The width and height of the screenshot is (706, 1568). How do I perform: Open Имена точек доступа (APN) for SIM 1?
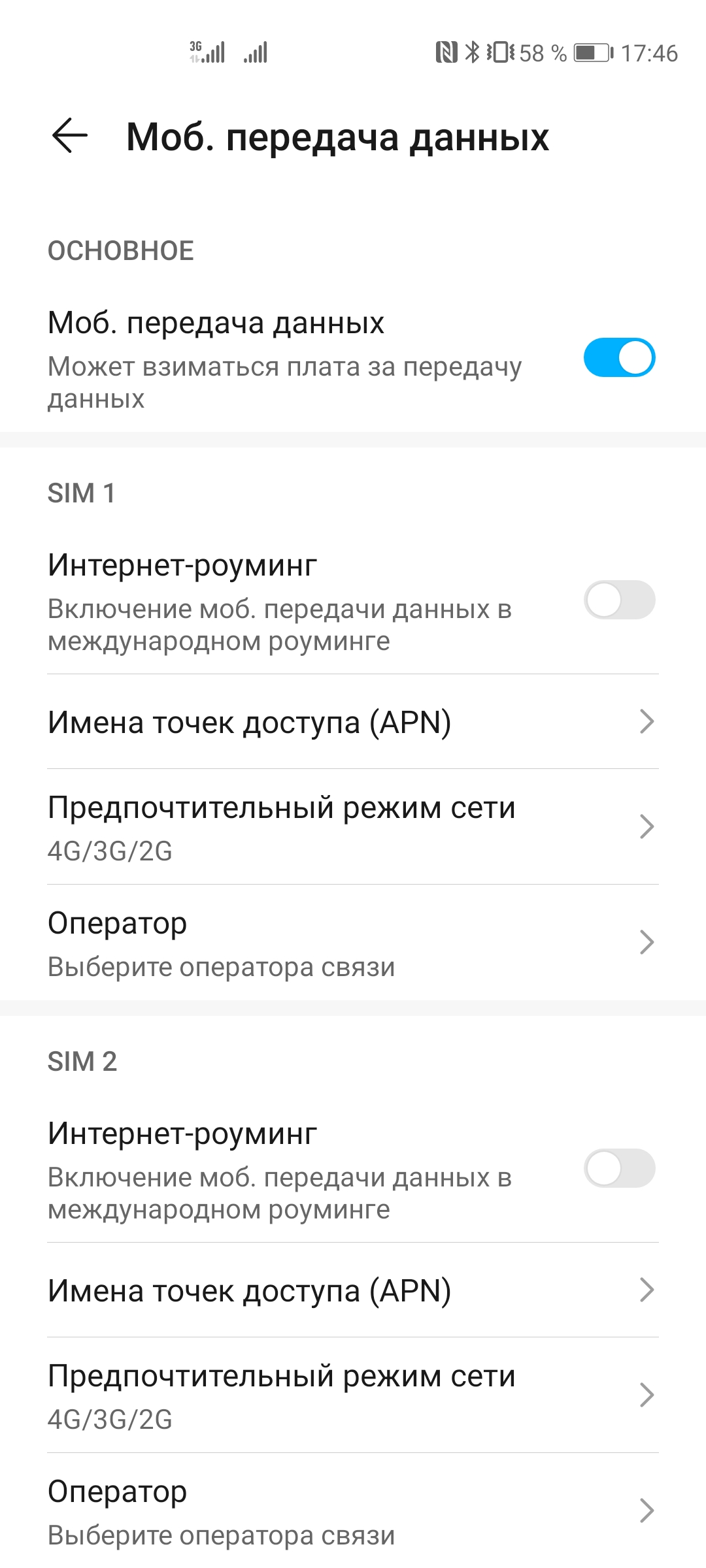point(353,722)
